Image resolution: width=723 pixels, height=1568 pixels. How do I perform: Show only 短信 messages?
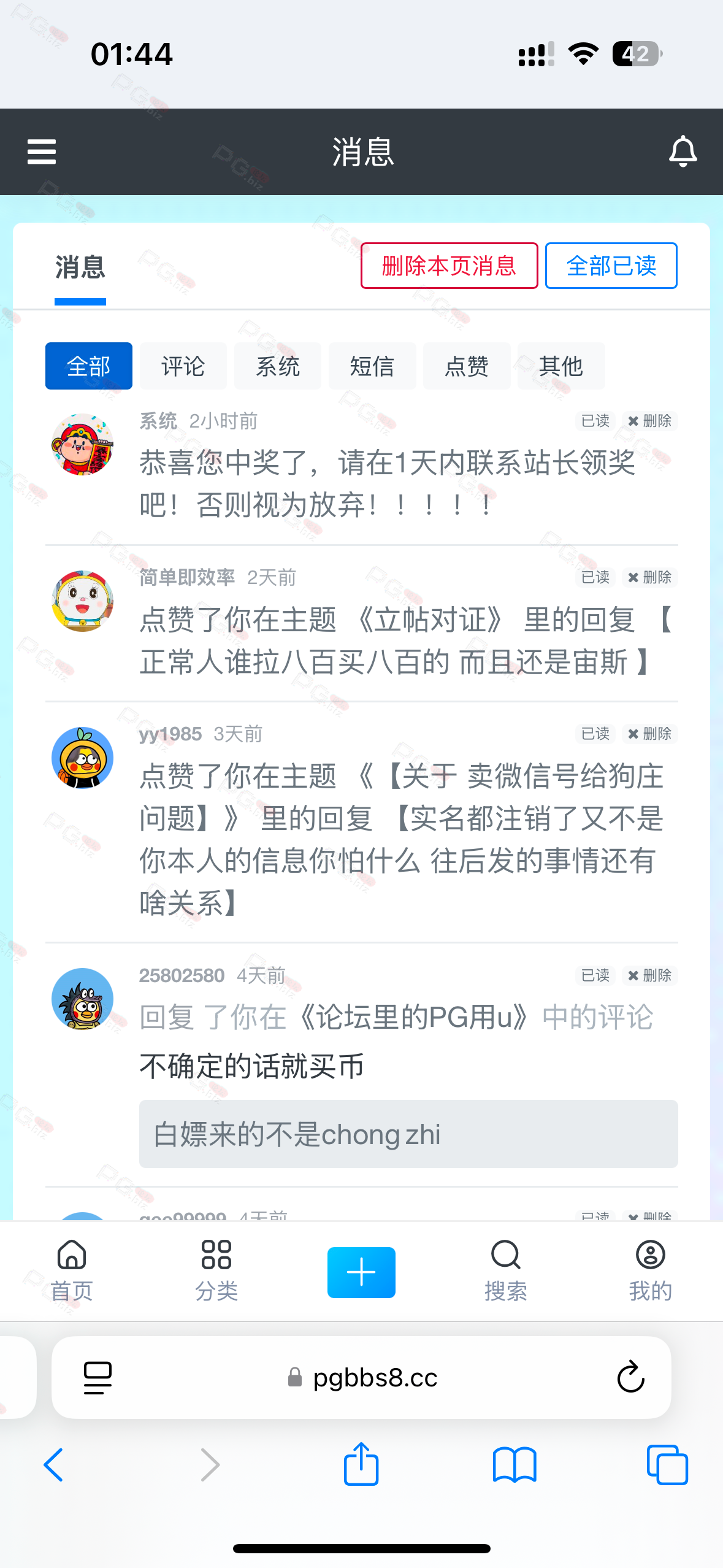pyautogui.click(x=372, y=366)
